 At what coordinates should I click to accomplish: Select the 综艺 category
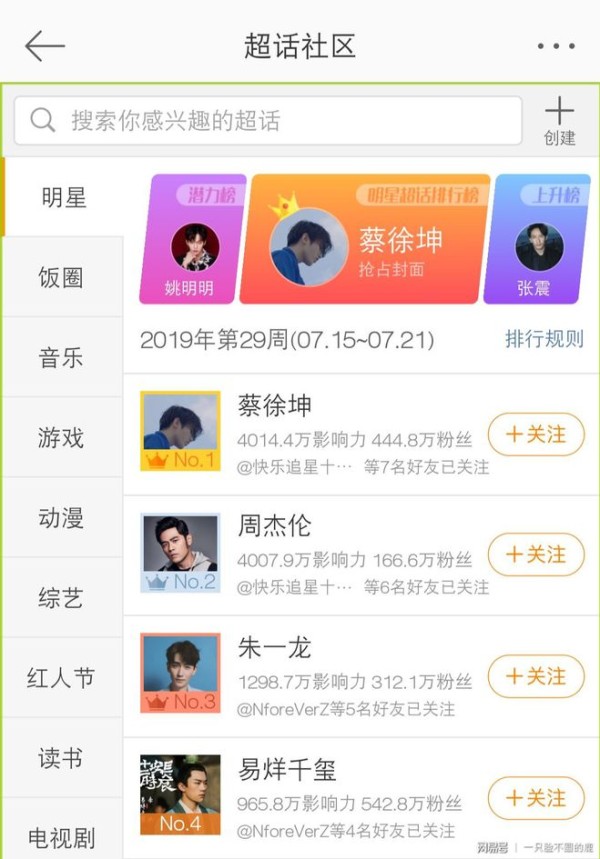tap(62, 598)
